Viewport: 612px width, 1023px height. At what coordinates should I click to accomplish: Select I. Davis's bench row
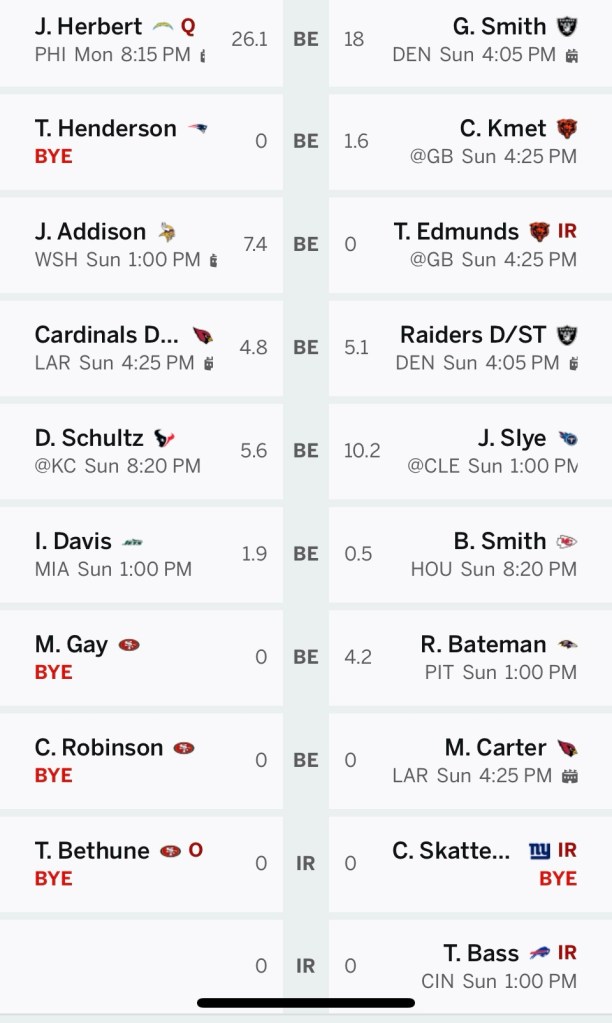(x=73, y=541)
